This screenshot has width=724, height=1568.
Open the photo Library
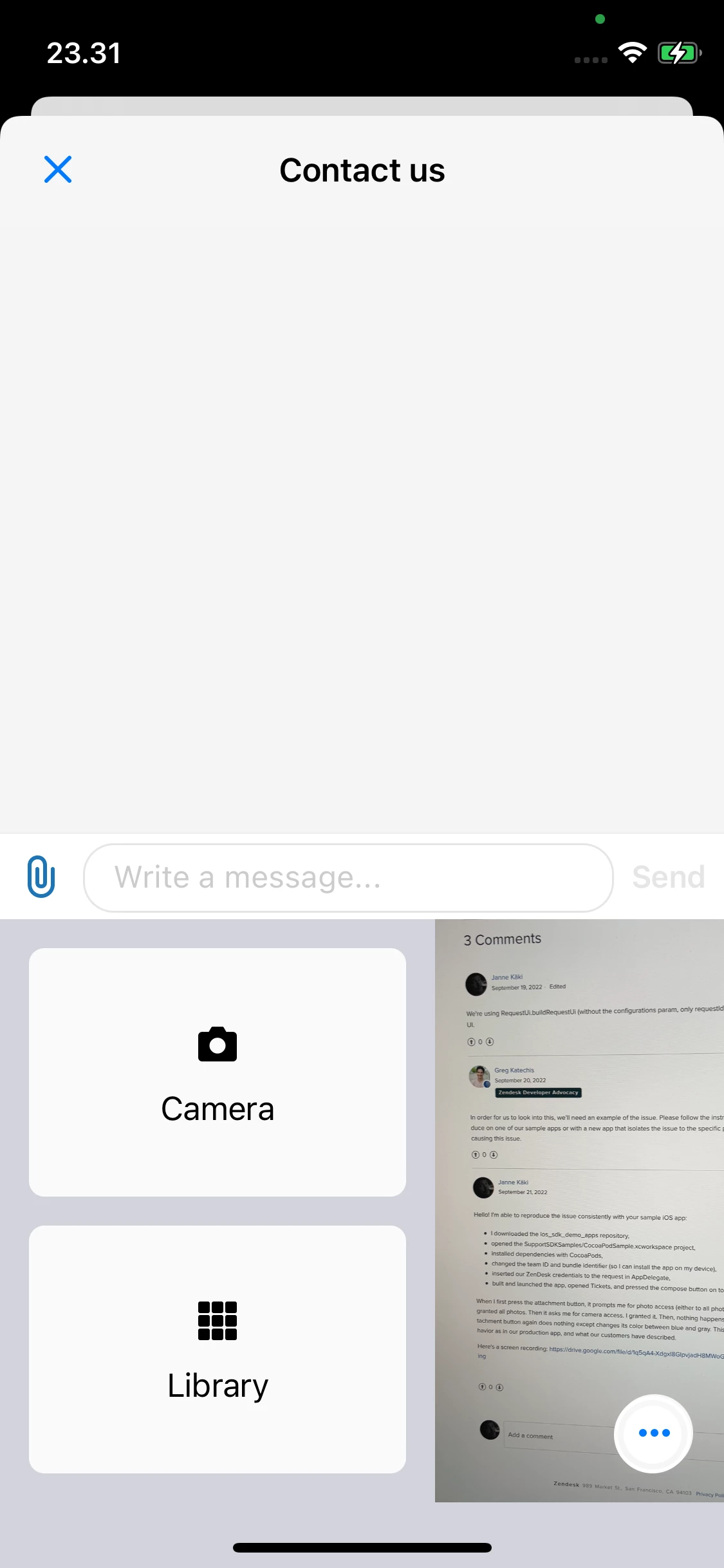pos(218,1349)
